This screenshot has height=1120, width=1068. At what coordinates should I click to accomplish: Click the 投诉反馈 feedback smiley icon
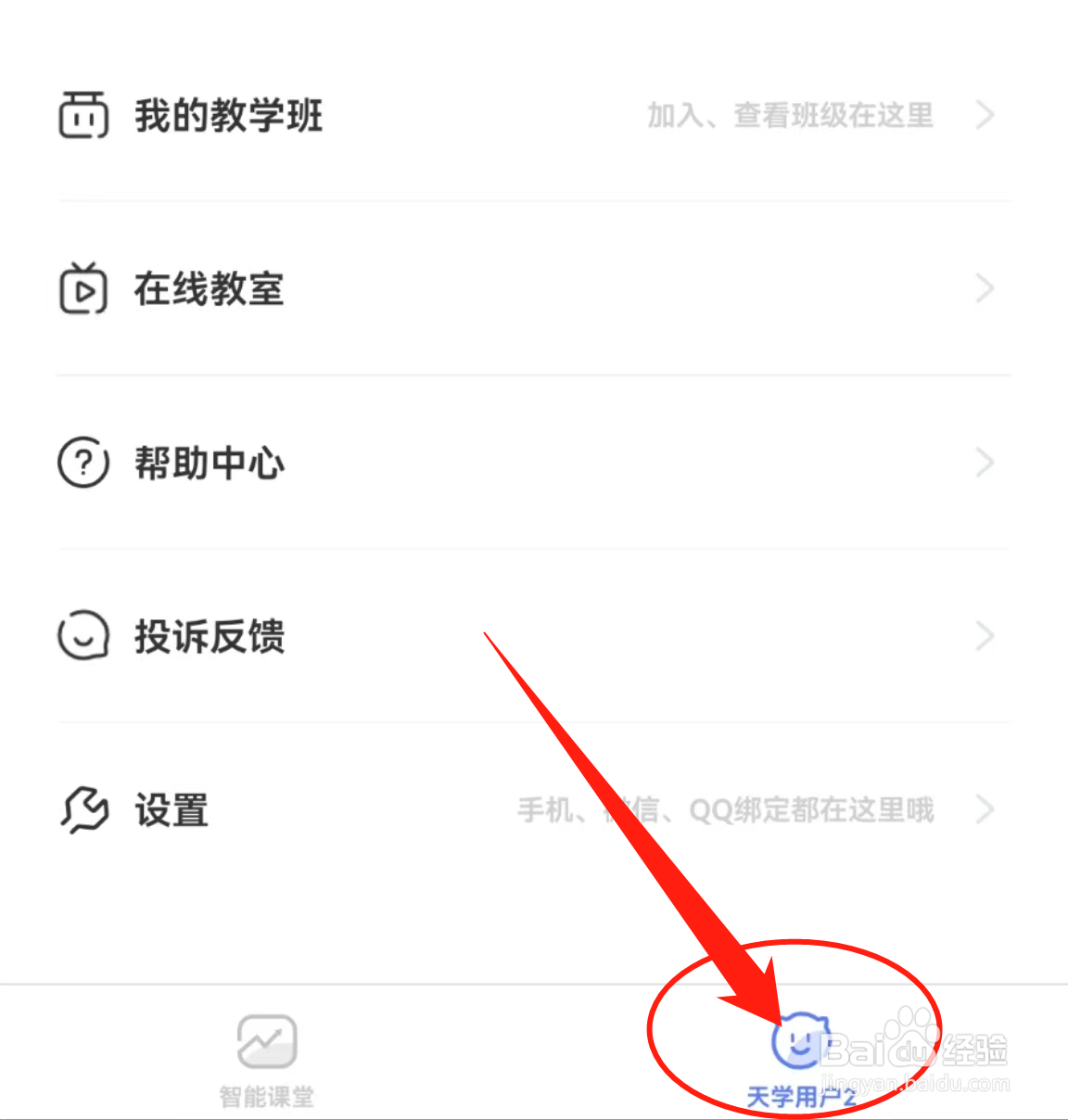(x=83, y=636)
